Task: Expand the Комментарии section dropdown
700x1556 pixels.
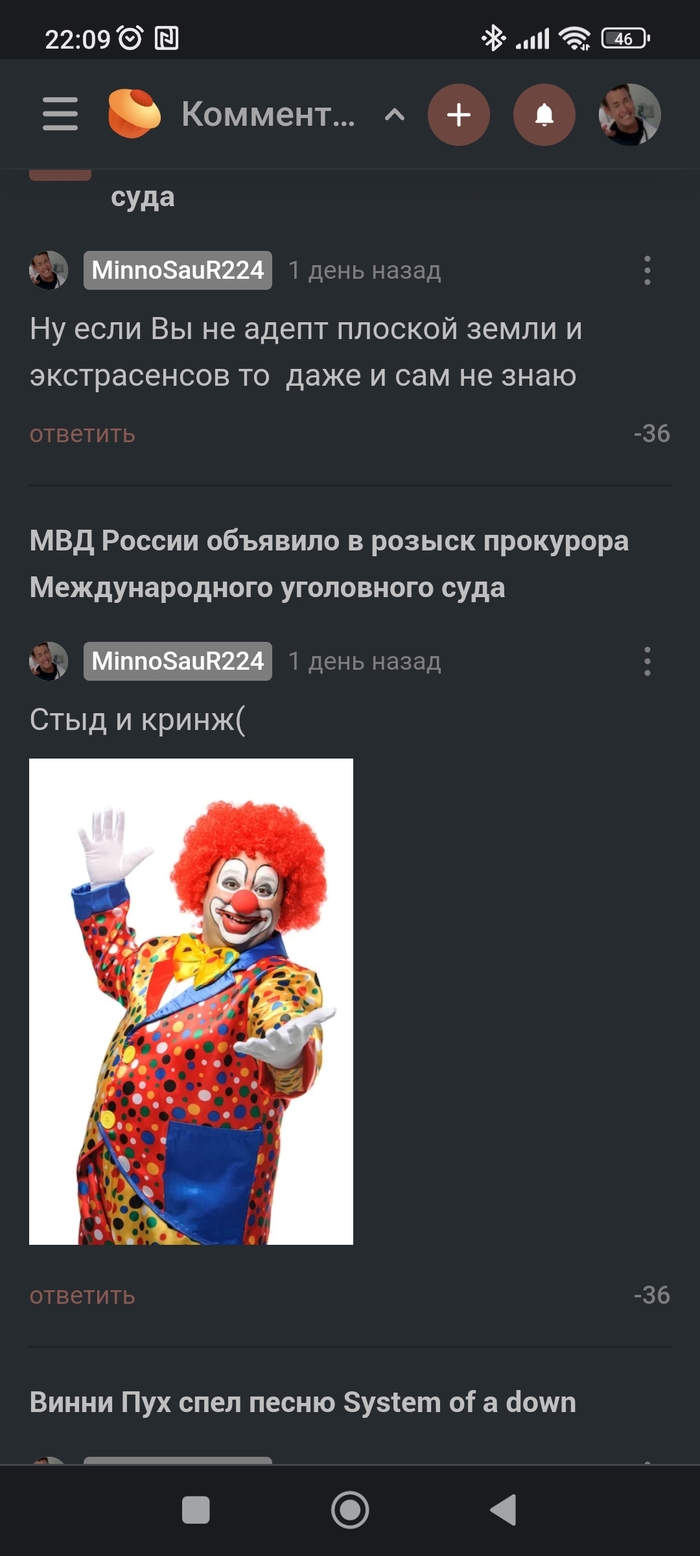Action: click(x=395, y=115)
